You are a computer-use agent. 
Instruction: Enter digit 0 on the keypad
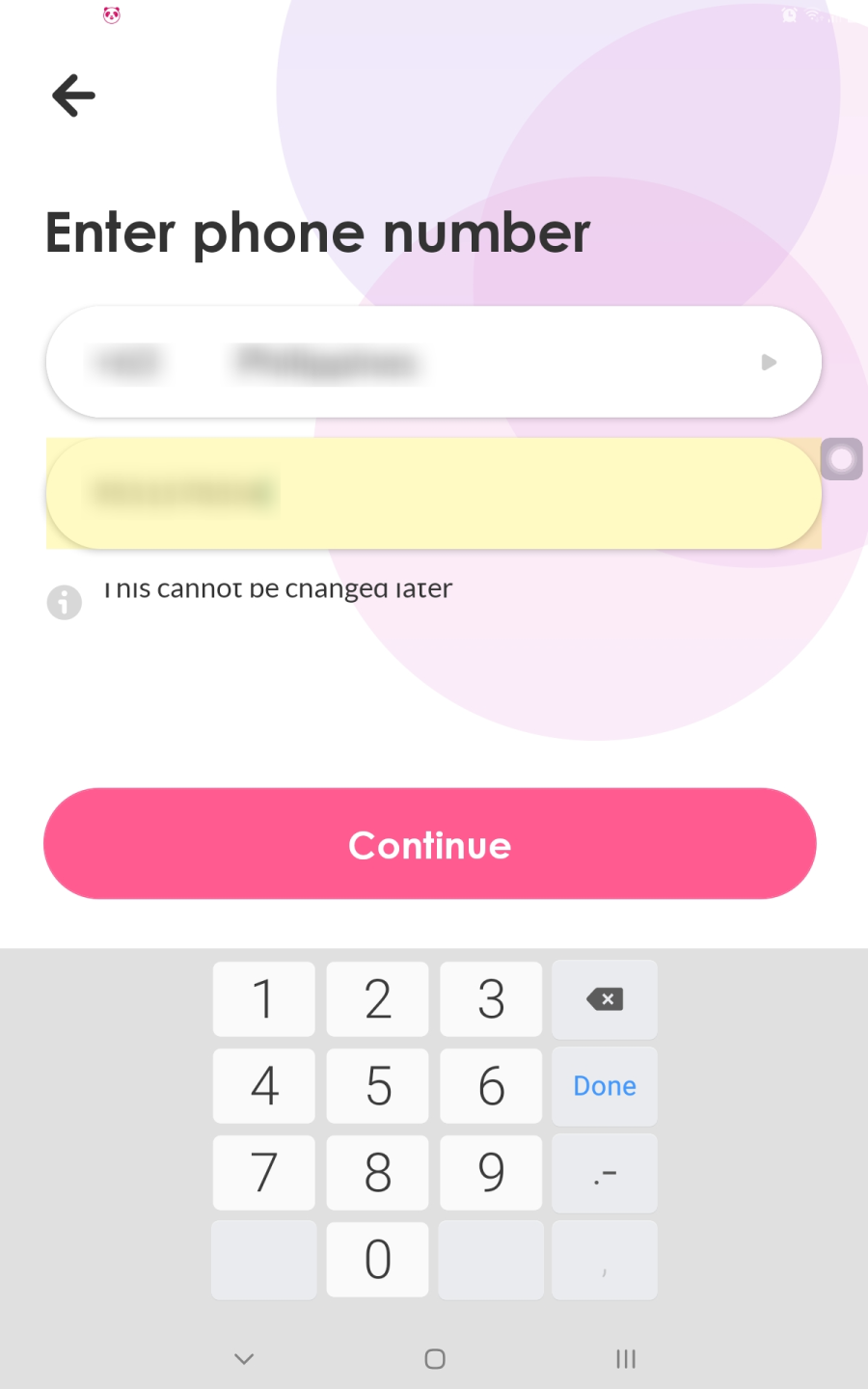click(377, 1260)
